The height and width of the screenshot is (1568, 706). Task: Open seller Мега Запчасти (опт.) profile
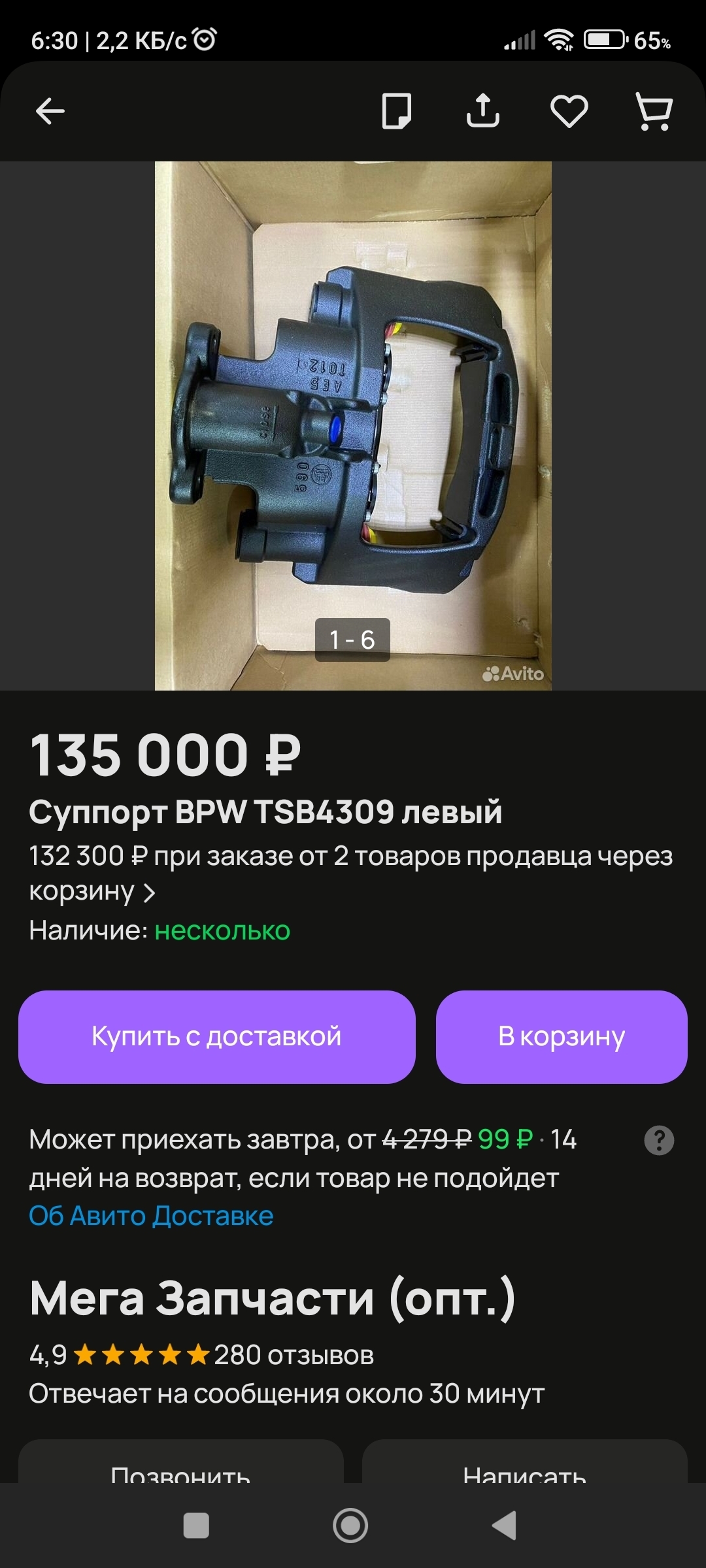pyautogui.click(x=273, y=1298)
